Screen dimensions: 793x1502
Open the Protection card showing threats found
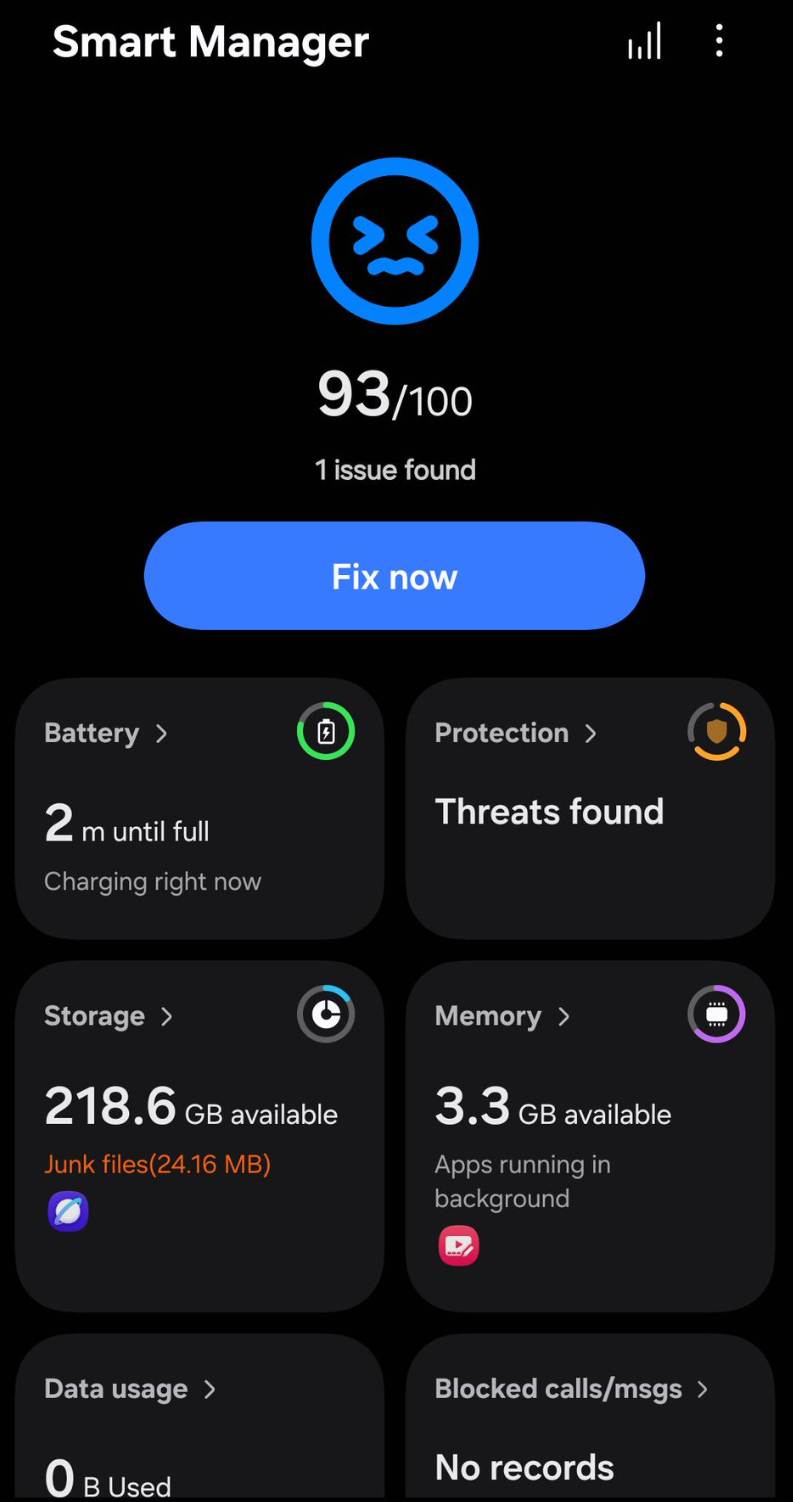click(x=589, y=808)
